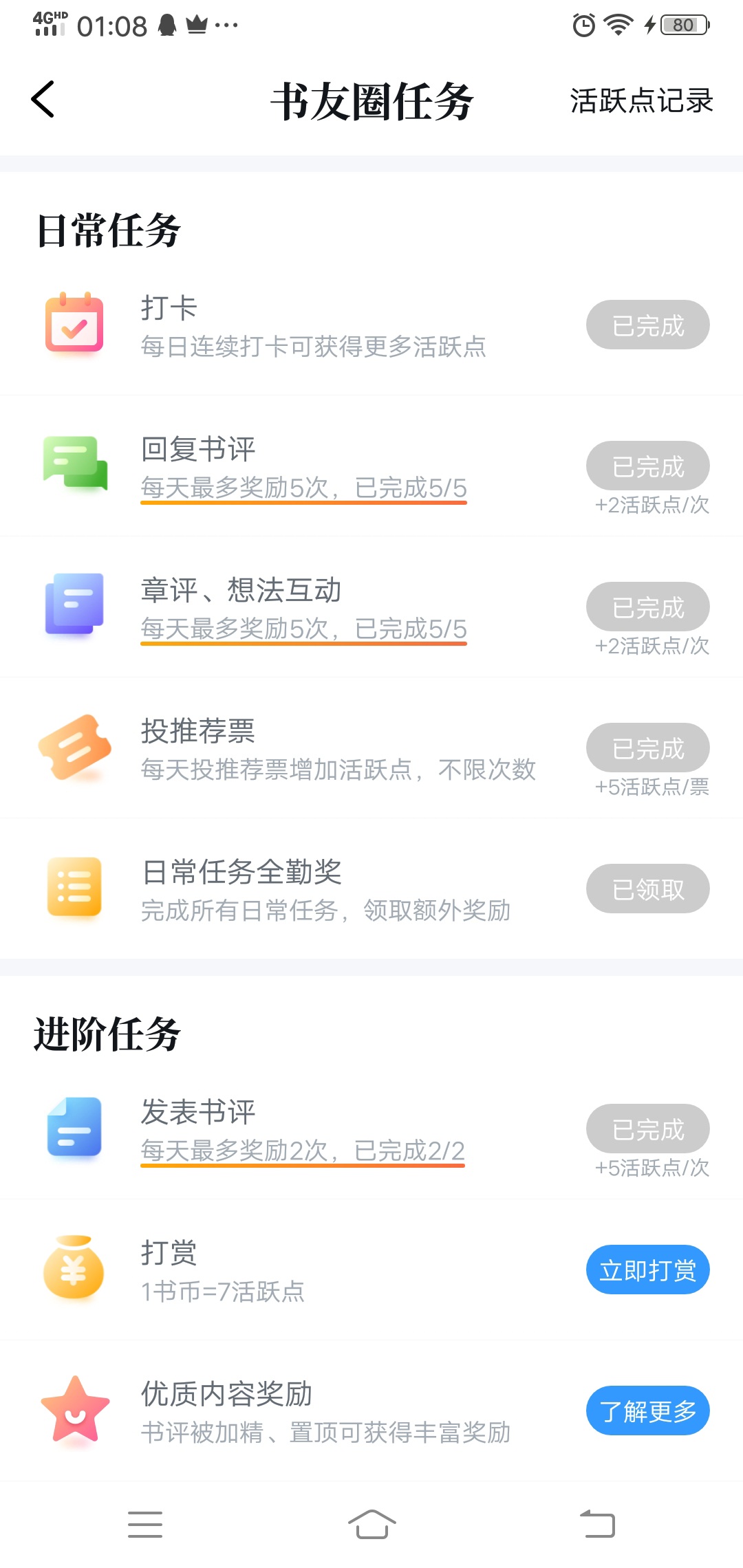
Task: Tap 已完成 button for 打卡
Action: (x=648, y=325)
